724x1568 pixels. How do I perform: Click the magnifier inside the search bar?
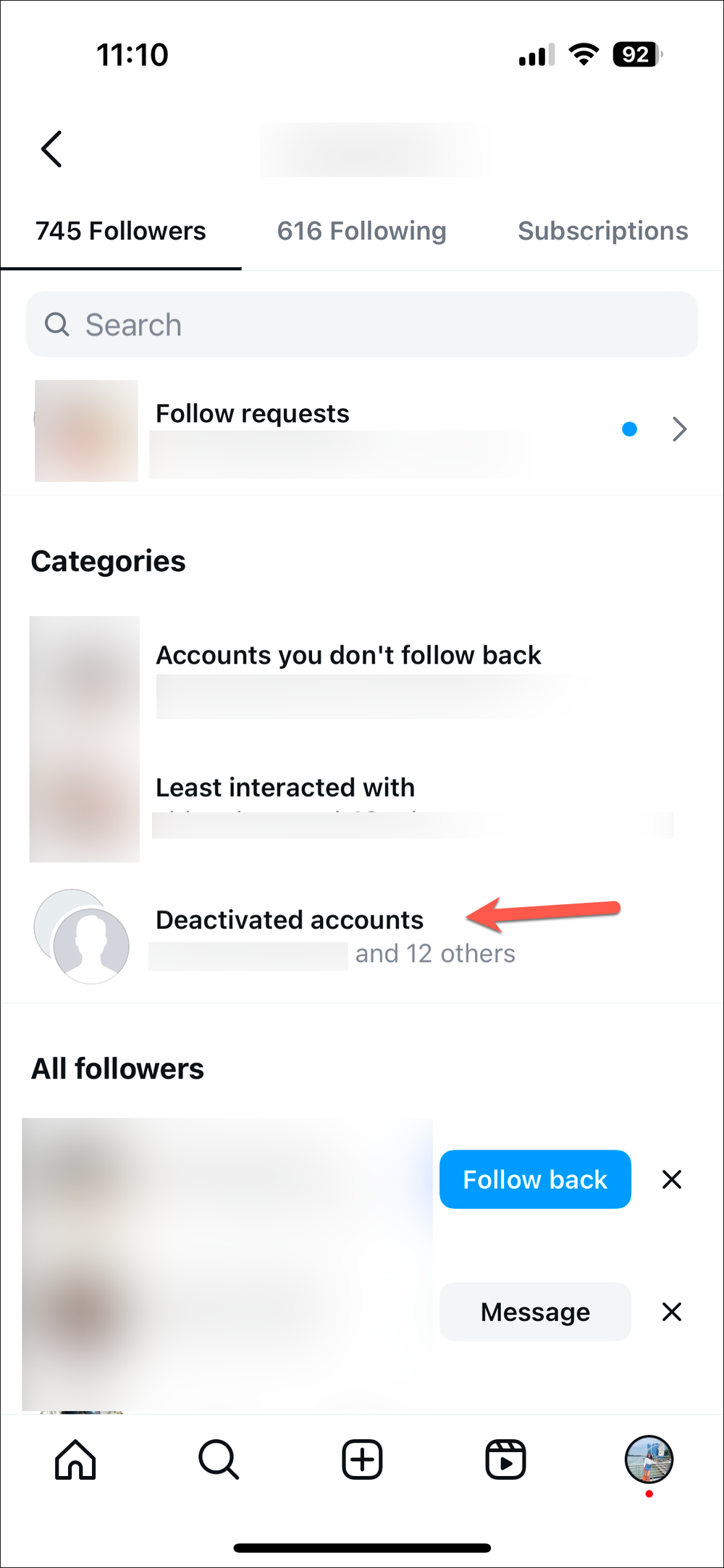(x=57, y=324)
